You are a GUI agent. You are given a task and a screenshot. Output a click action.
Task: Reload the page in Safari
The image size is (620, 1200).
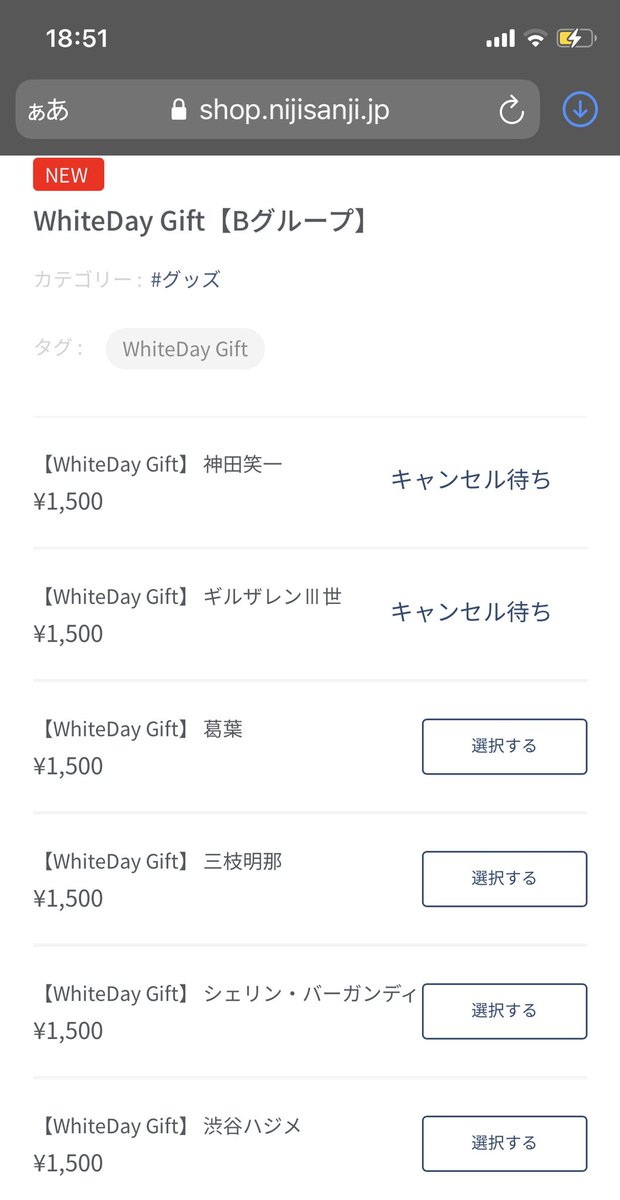[x=511, y=110]
